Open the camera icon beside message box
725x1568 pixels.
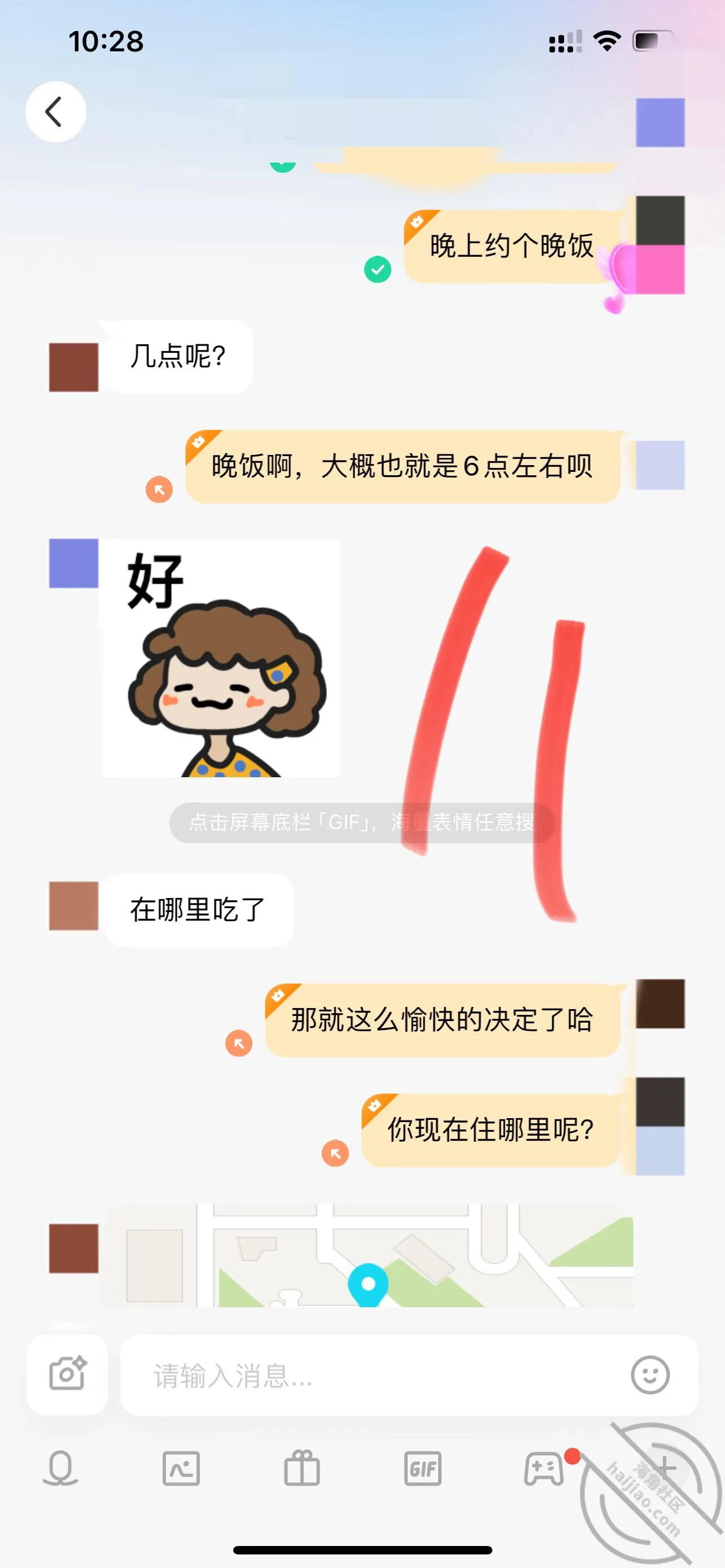[68, 1374]
